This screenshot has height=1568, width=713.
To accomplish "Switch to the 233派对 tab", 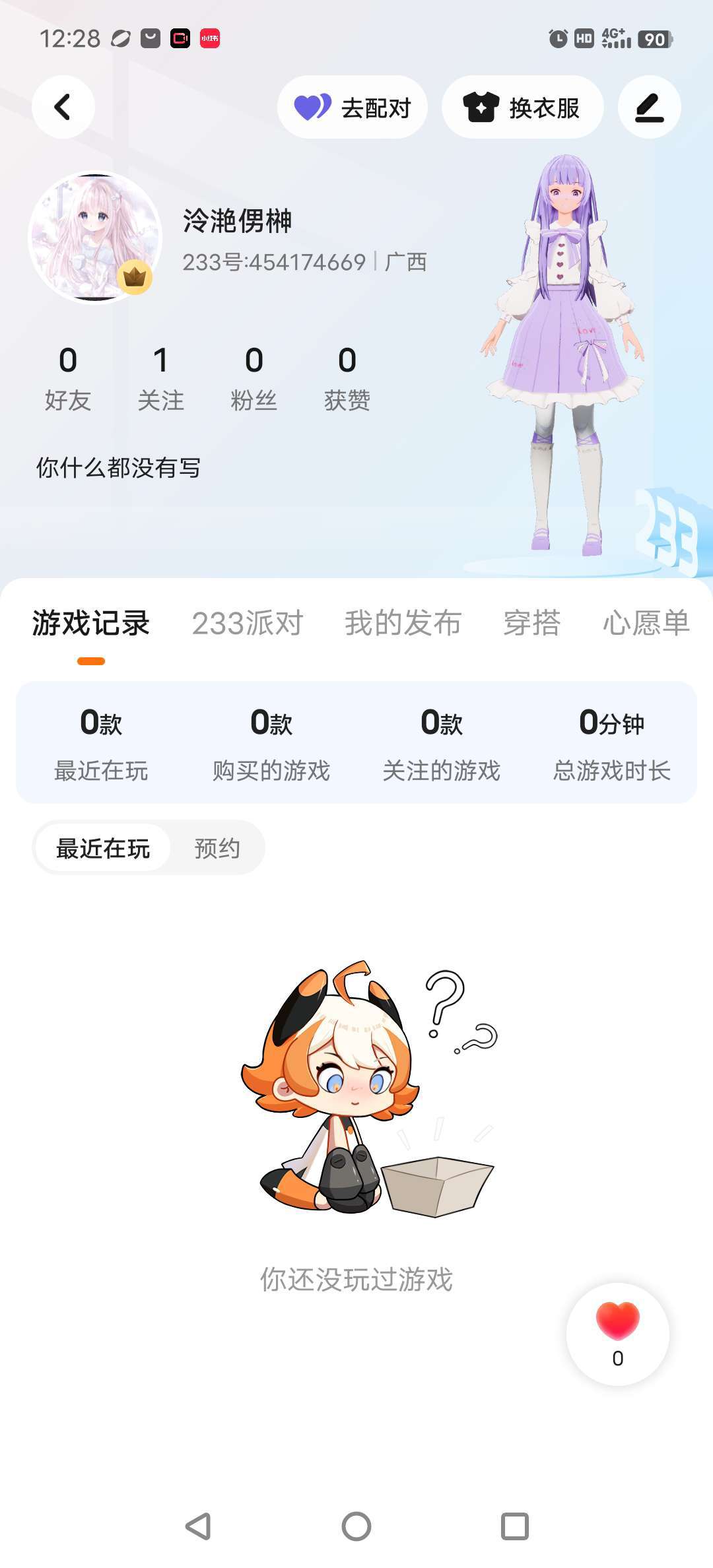I will [x=248, y=623].
